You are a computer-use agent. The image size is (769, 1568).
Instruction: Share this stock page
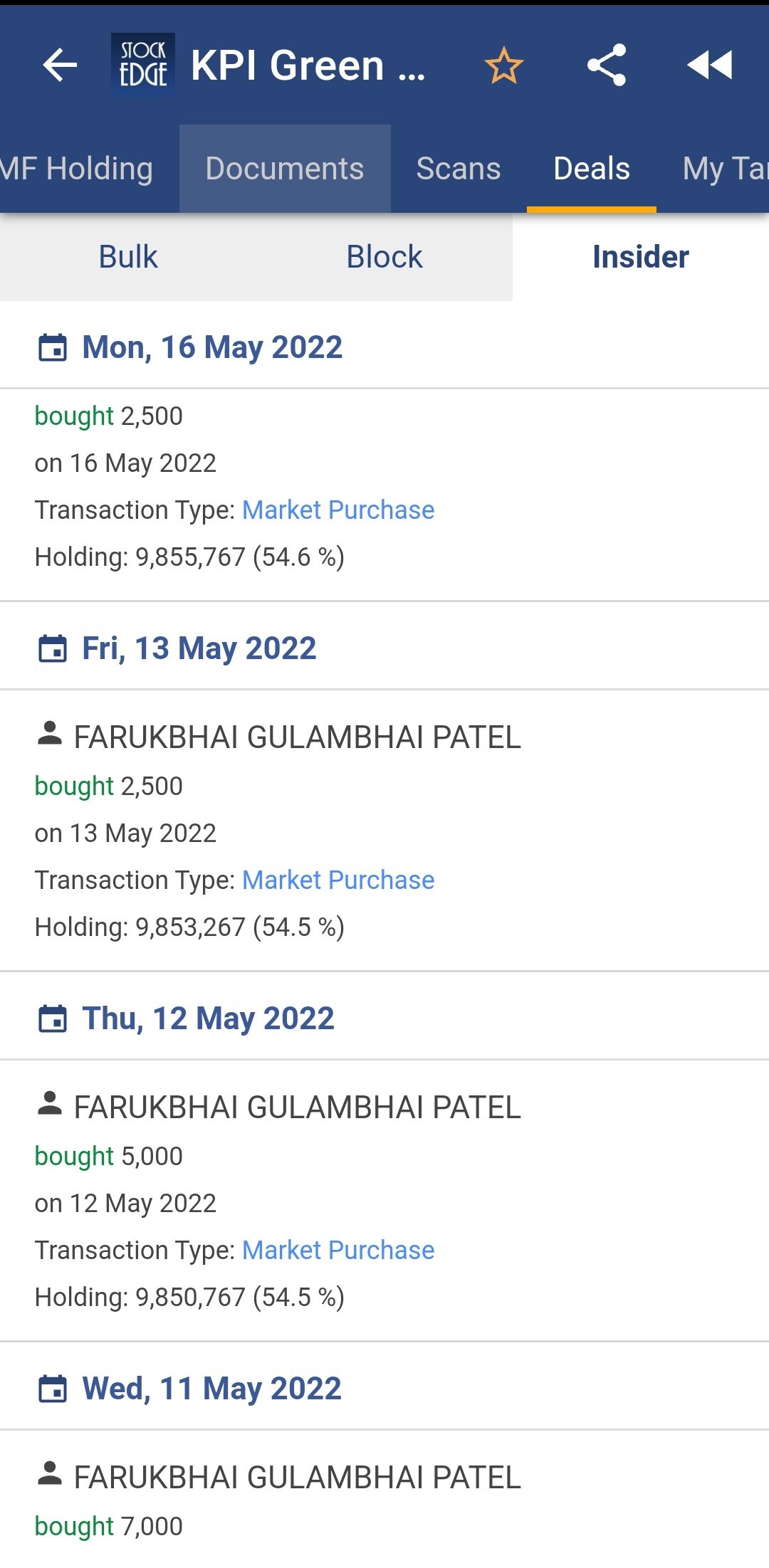click(x=607, y=65)
